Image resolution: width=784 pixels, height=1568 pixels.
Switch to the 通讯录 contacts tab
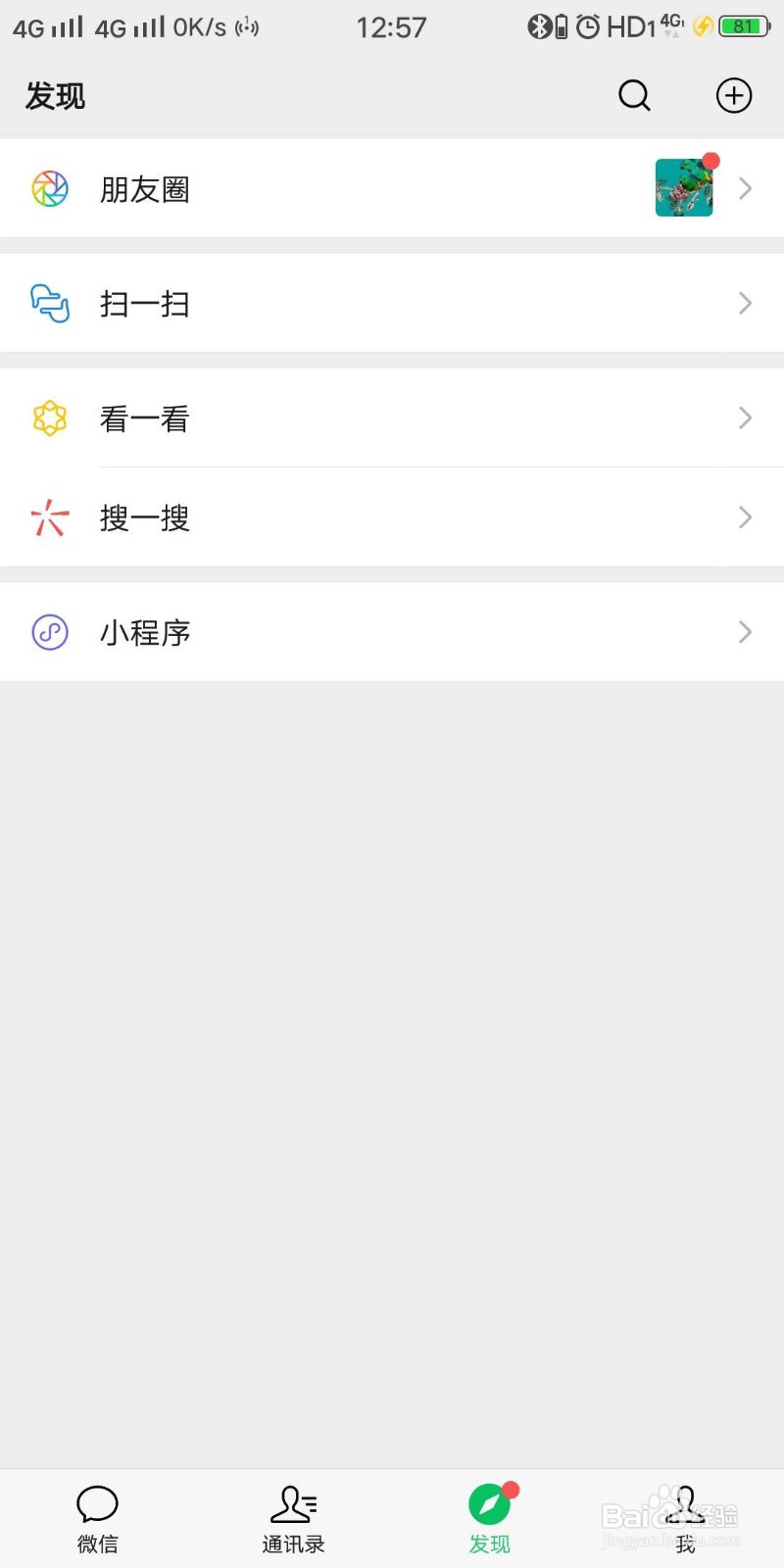[293, 1514]
